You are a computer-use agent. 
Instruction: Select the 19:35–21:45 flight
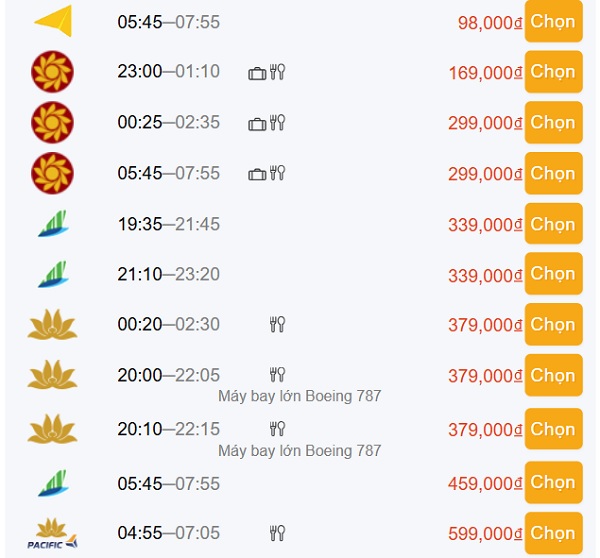(553, 224)
